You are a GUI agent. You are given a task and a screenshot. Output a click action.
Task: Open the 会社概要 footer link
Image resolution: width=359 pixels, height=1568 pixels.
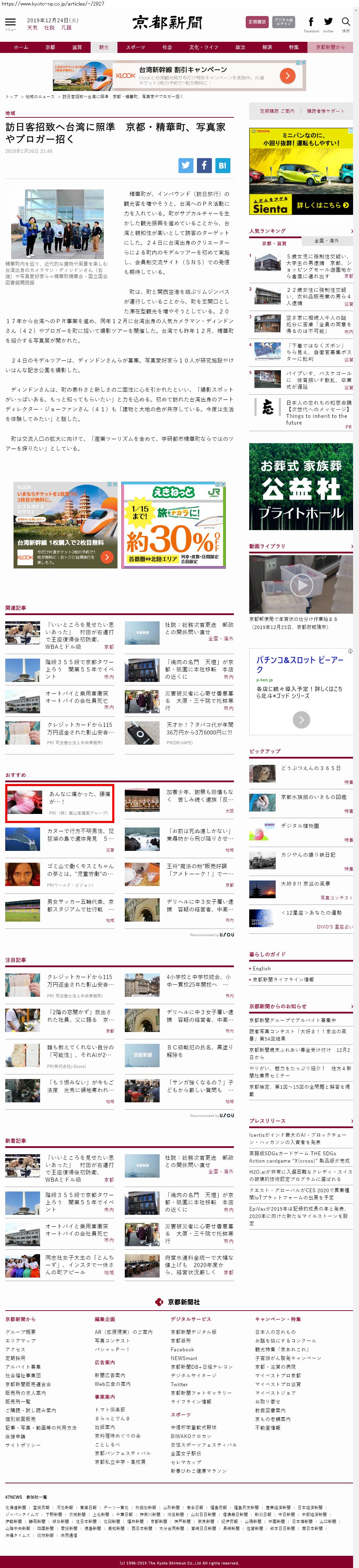point(21,1331)
